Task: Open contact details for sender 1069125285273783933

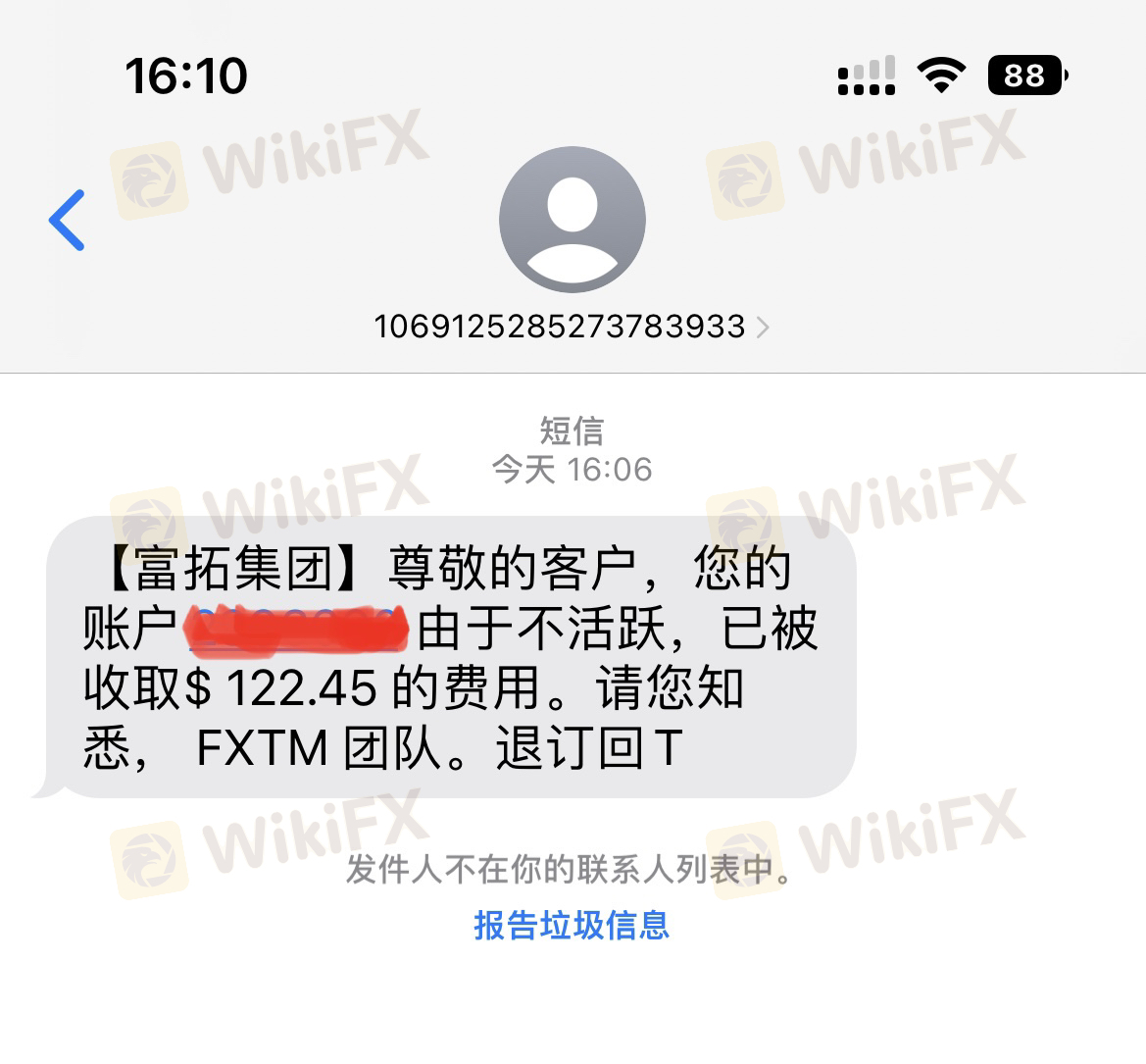Action: coord(571,326)
